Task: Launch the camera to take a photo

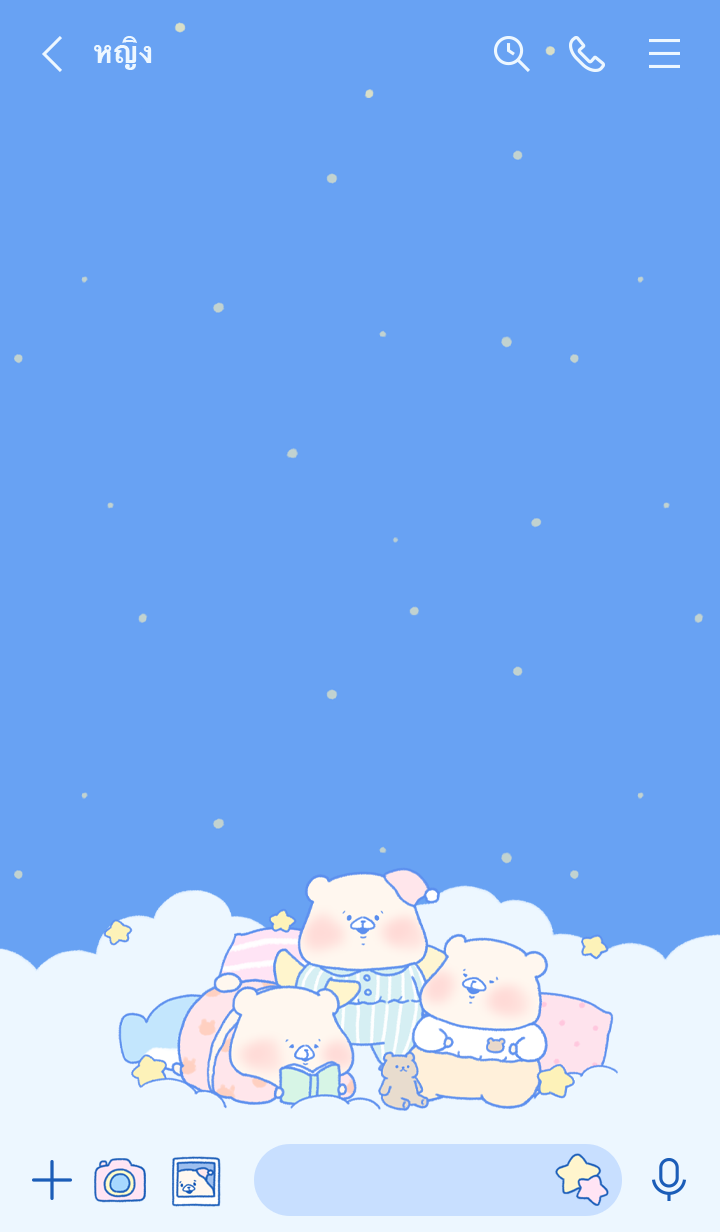Action: pyautogui.click(x=120, y=1180)
